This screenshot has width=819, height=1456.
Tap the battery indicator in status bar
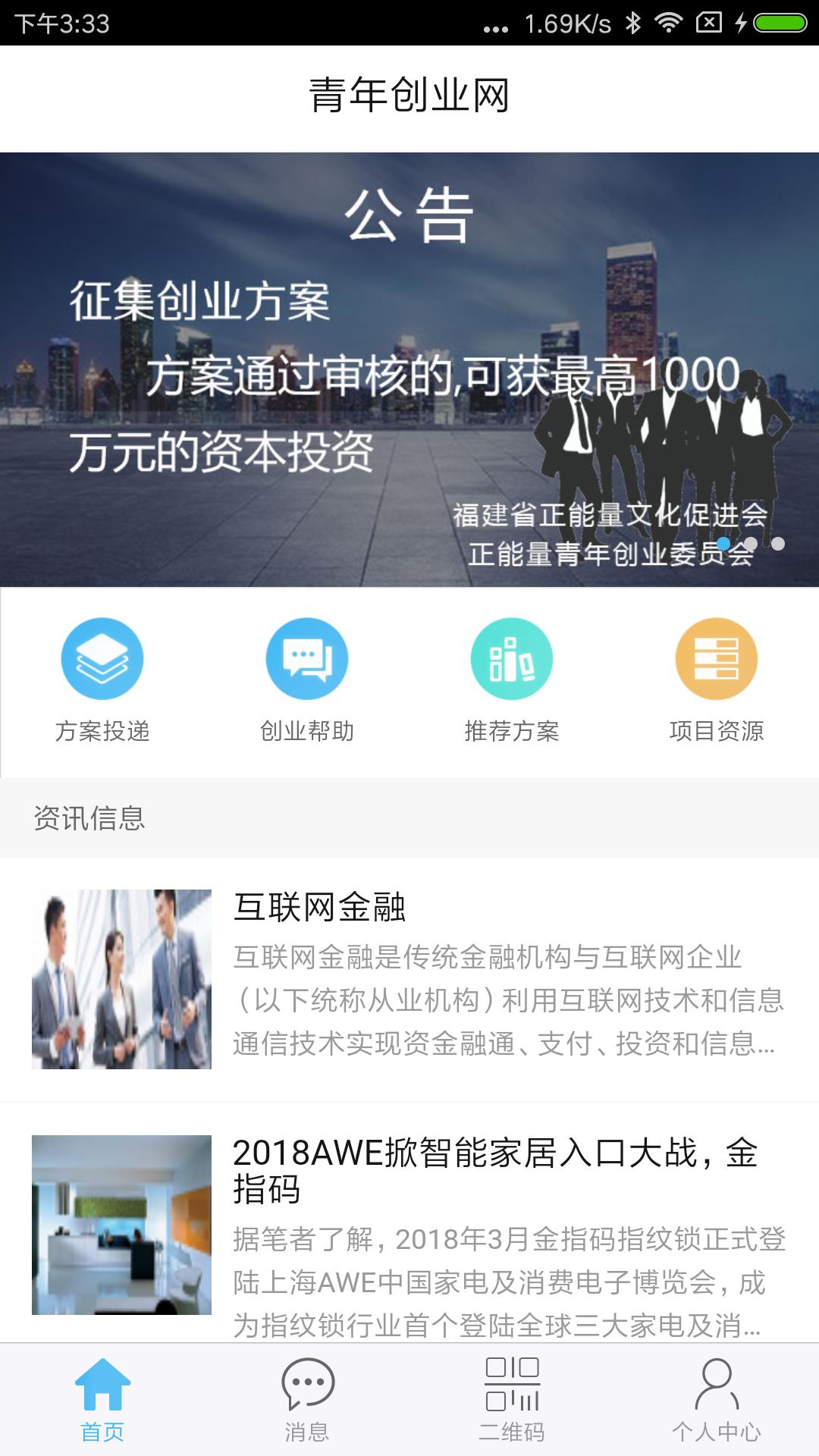[781, 23]
